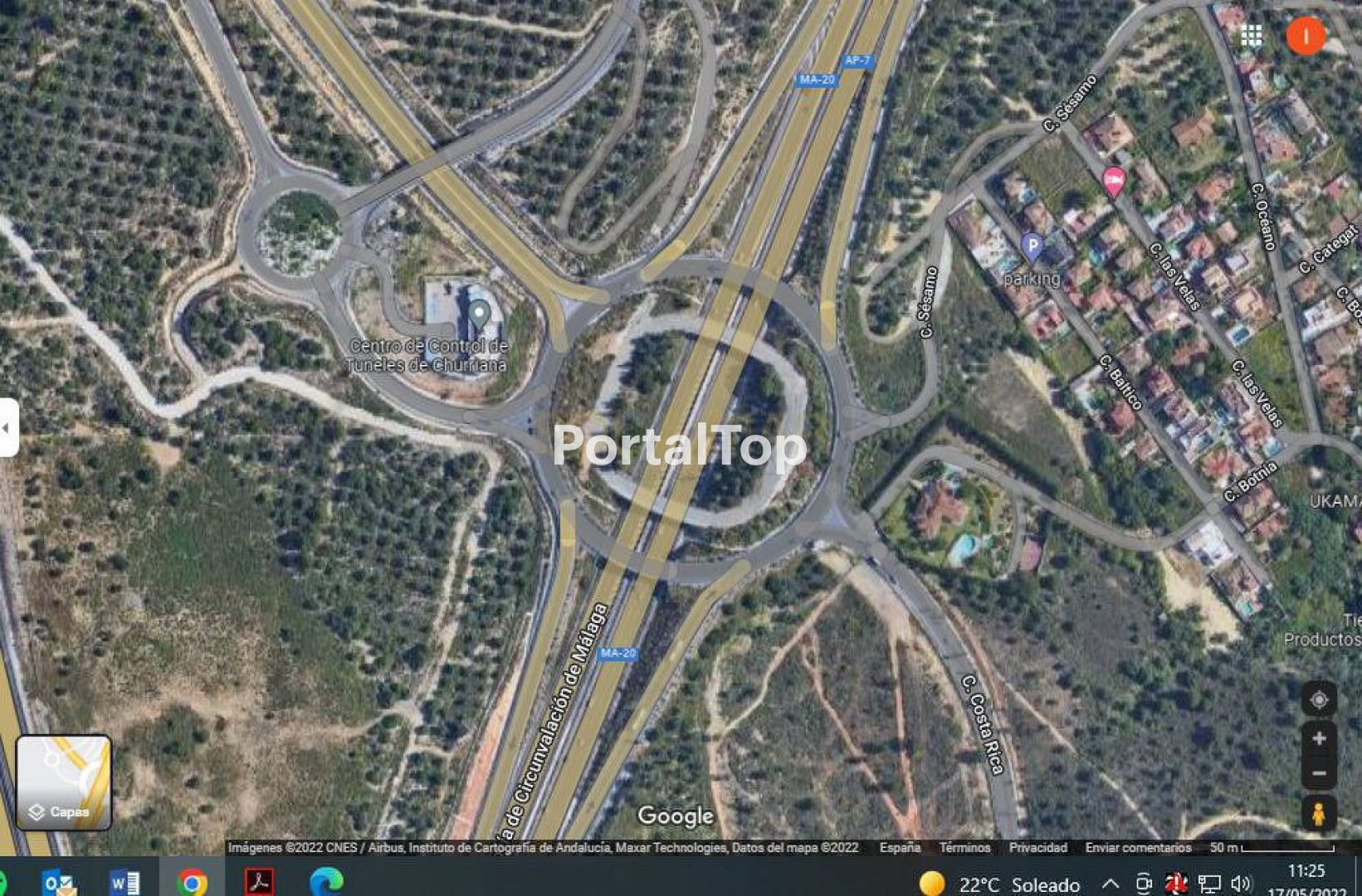Screen dimensions: 1362x896
Task: Open the Privacidad link
Action: (x=1037, y=847)
